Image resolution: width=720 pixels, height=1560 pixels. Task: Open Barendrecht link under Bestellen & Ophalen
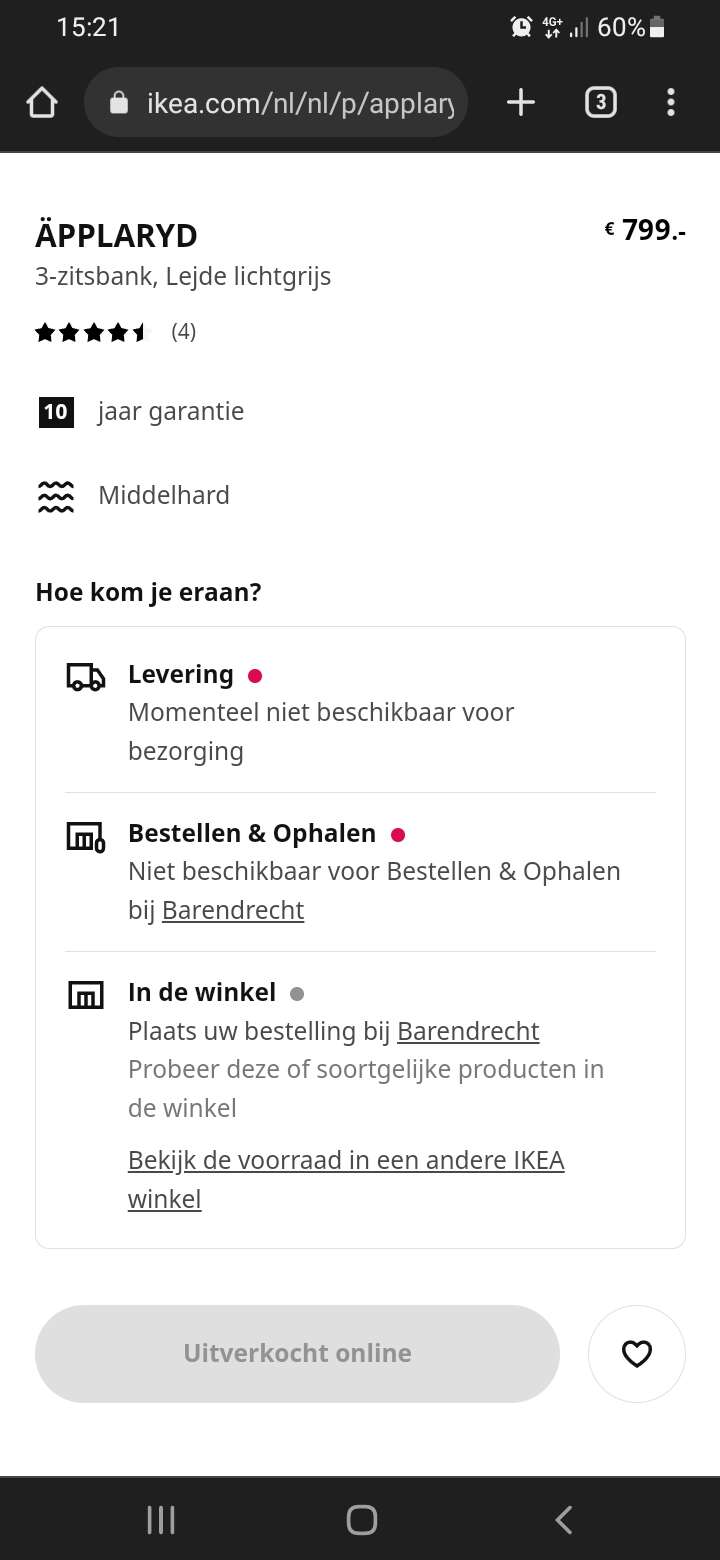(x=233, y=910)
